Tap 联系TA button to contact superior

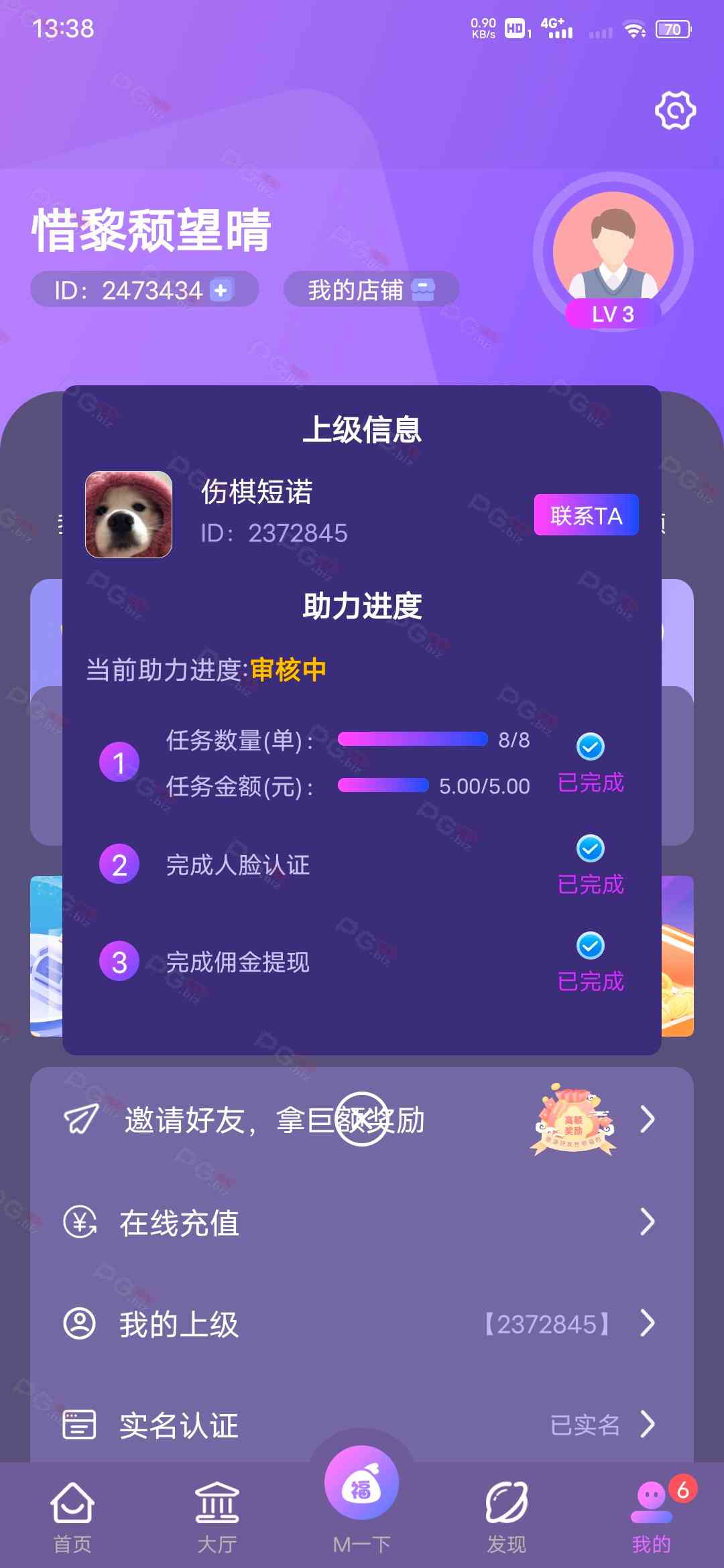(x=586, y=515)
